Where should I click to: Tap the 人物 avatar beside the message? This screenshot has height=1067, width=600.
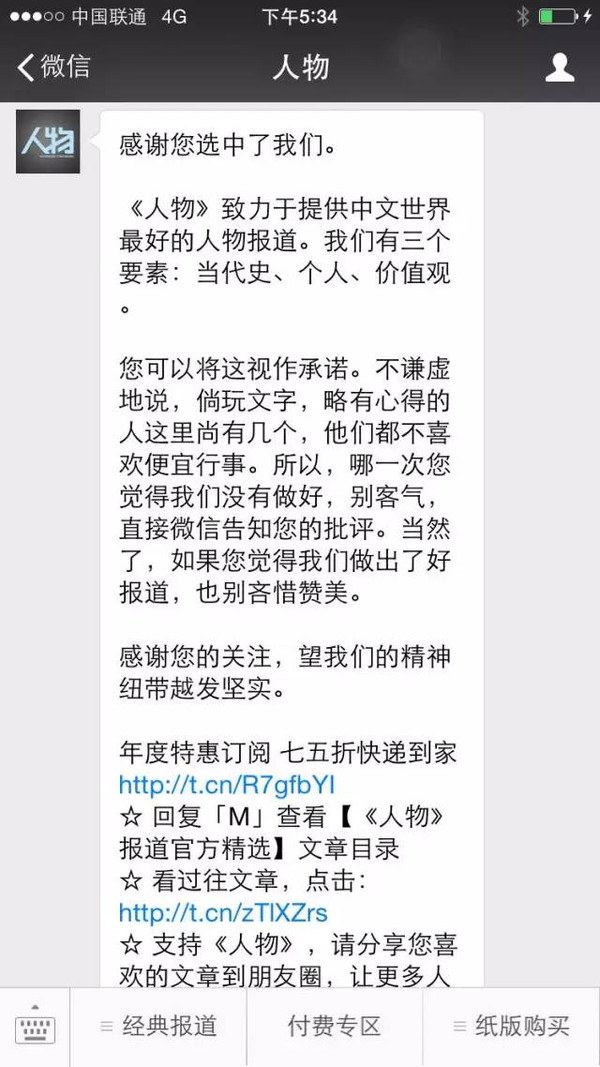48,142
